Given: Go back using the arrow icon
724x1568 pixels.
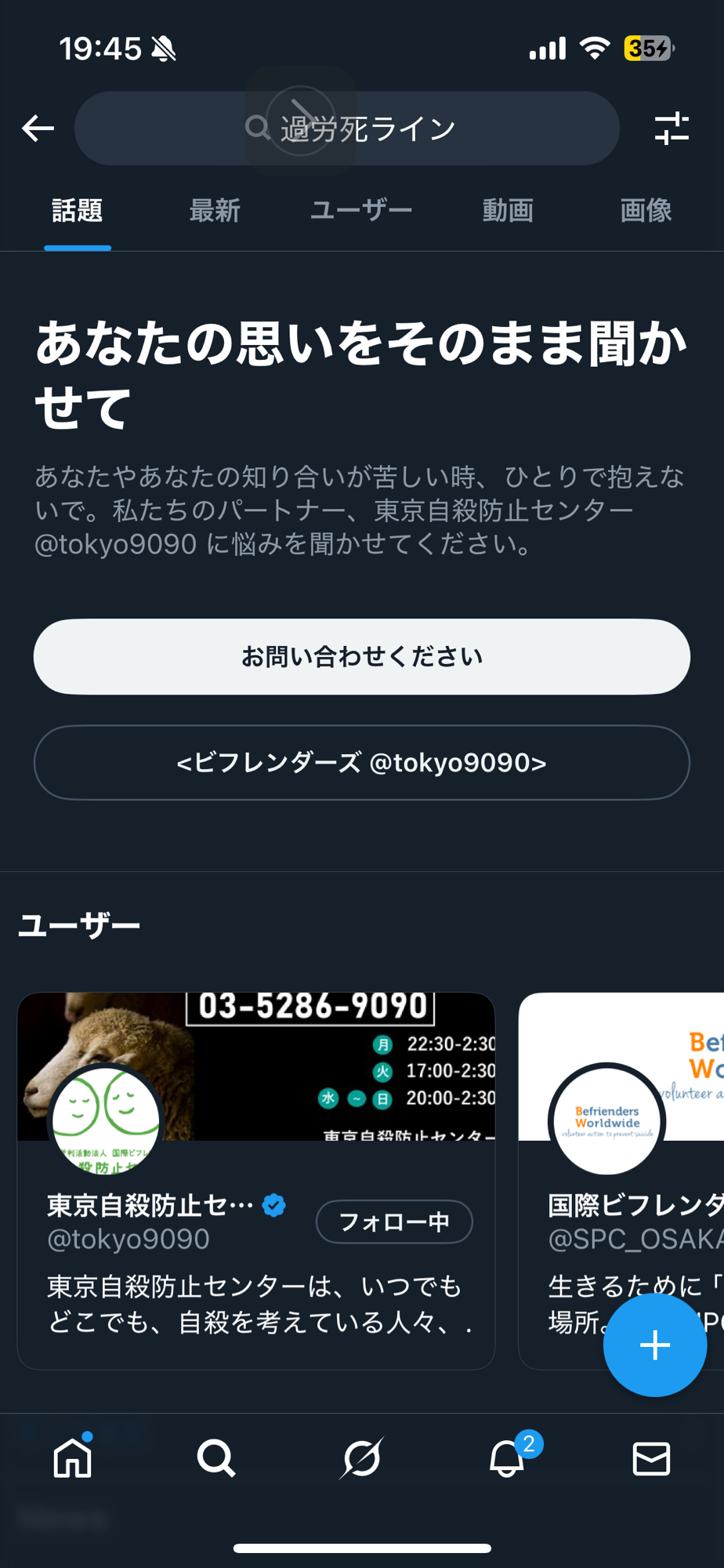Looking at the screenshot, I should (38, 128).
